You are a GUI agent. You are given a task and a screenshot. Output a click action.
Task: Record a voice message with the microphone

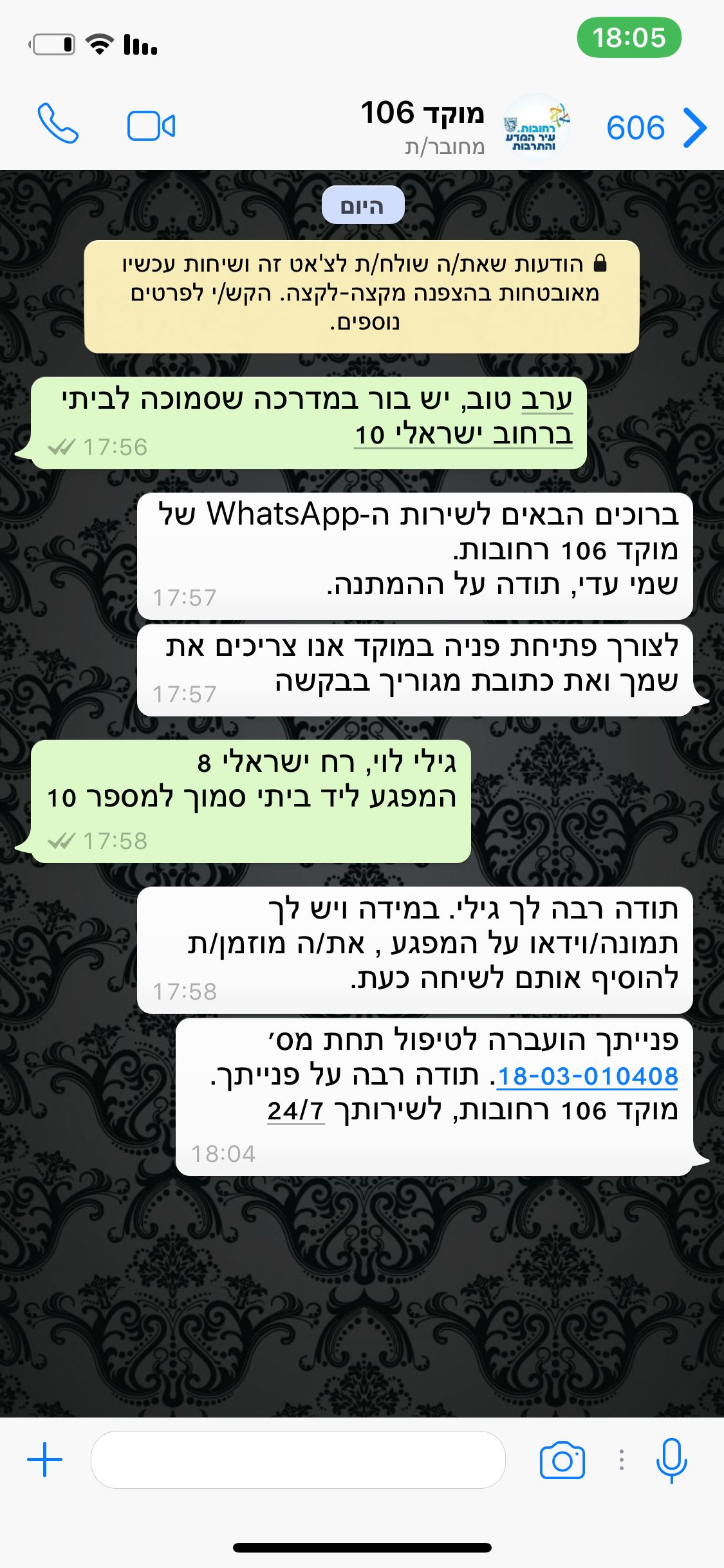pos(671,1460)
